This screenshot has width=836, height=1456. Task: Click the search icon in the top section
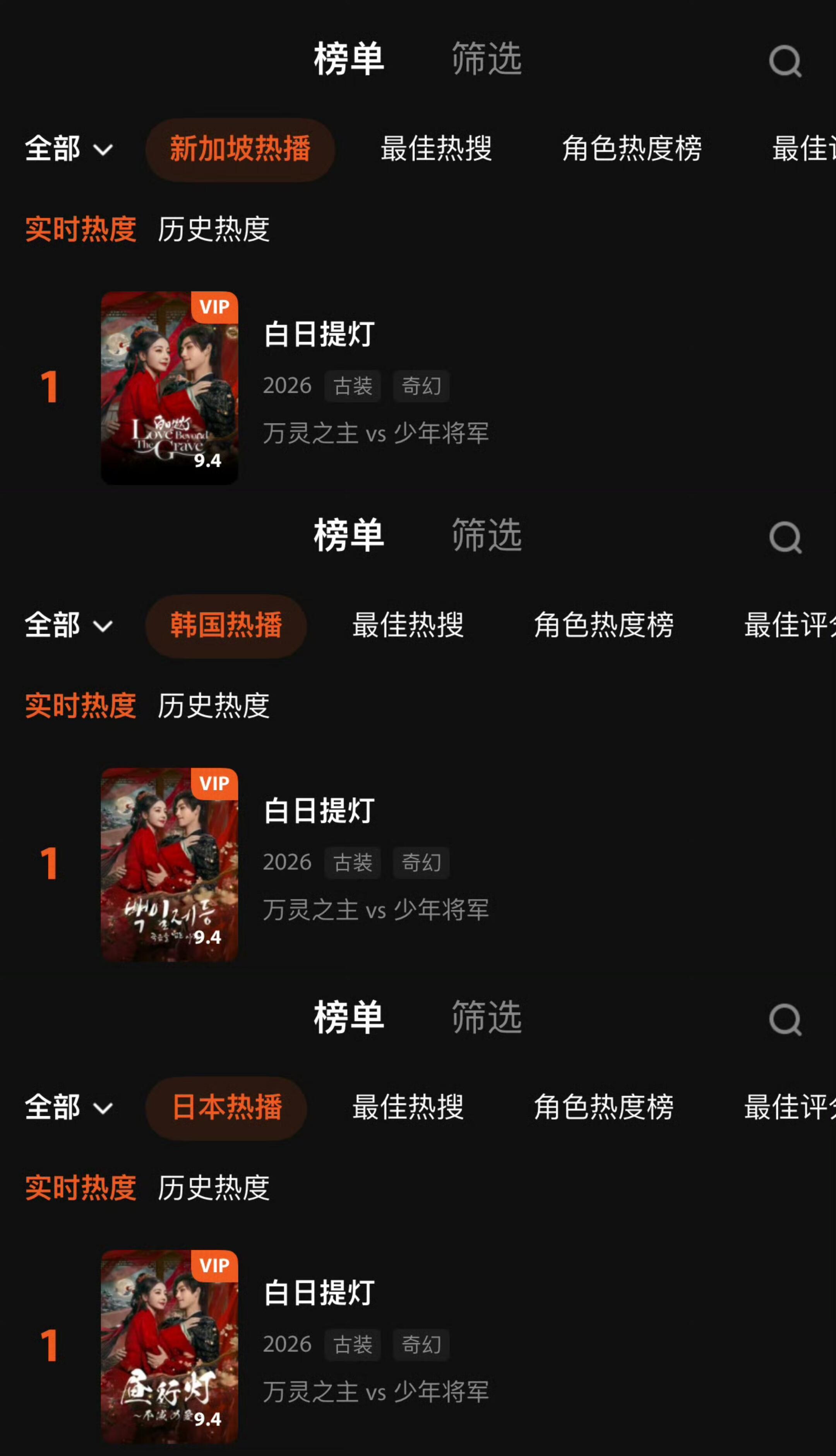point(785,60)
